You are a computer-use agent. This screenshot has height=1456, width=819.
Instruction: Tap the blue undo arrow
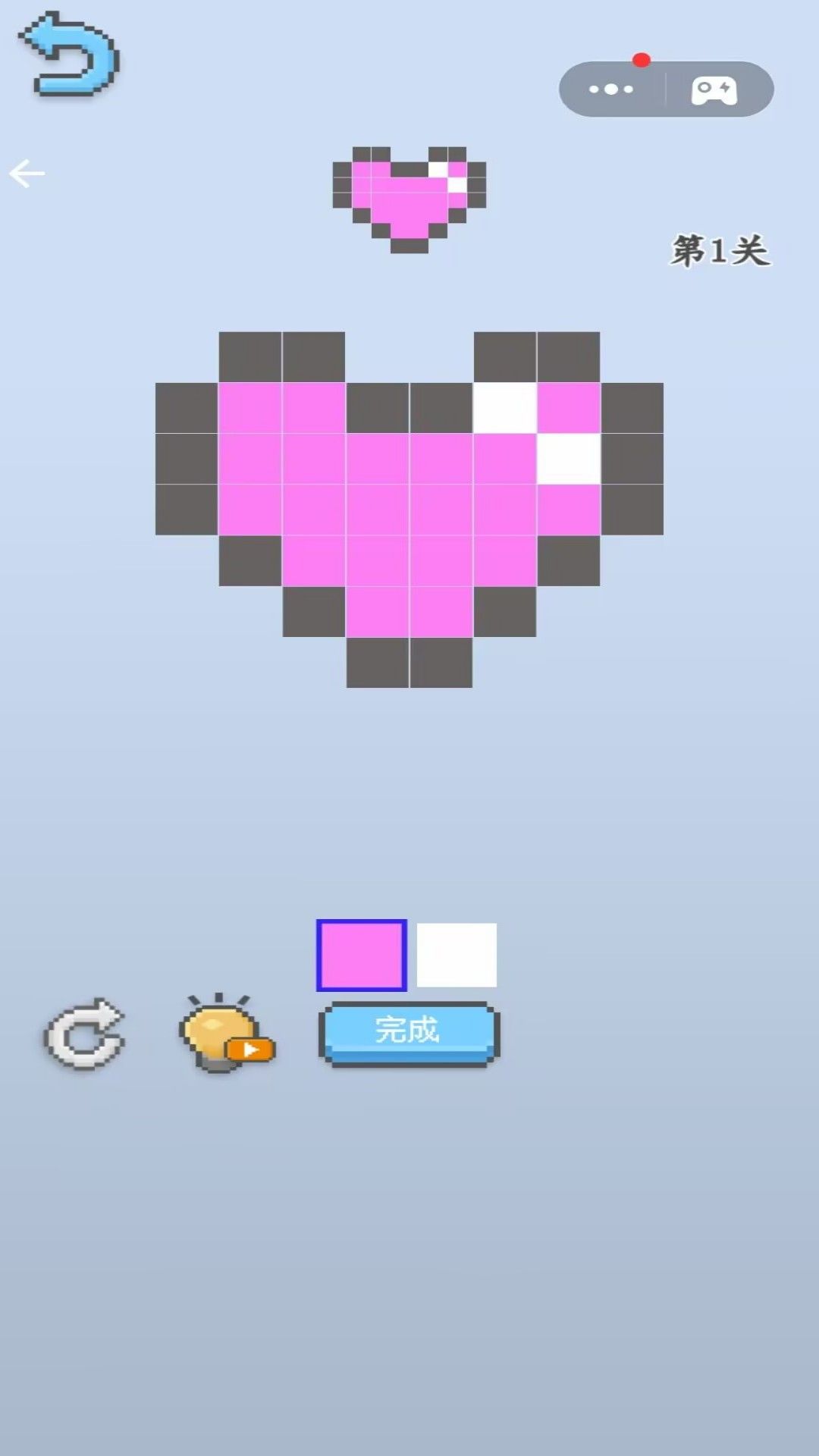[x=70, y=55]
